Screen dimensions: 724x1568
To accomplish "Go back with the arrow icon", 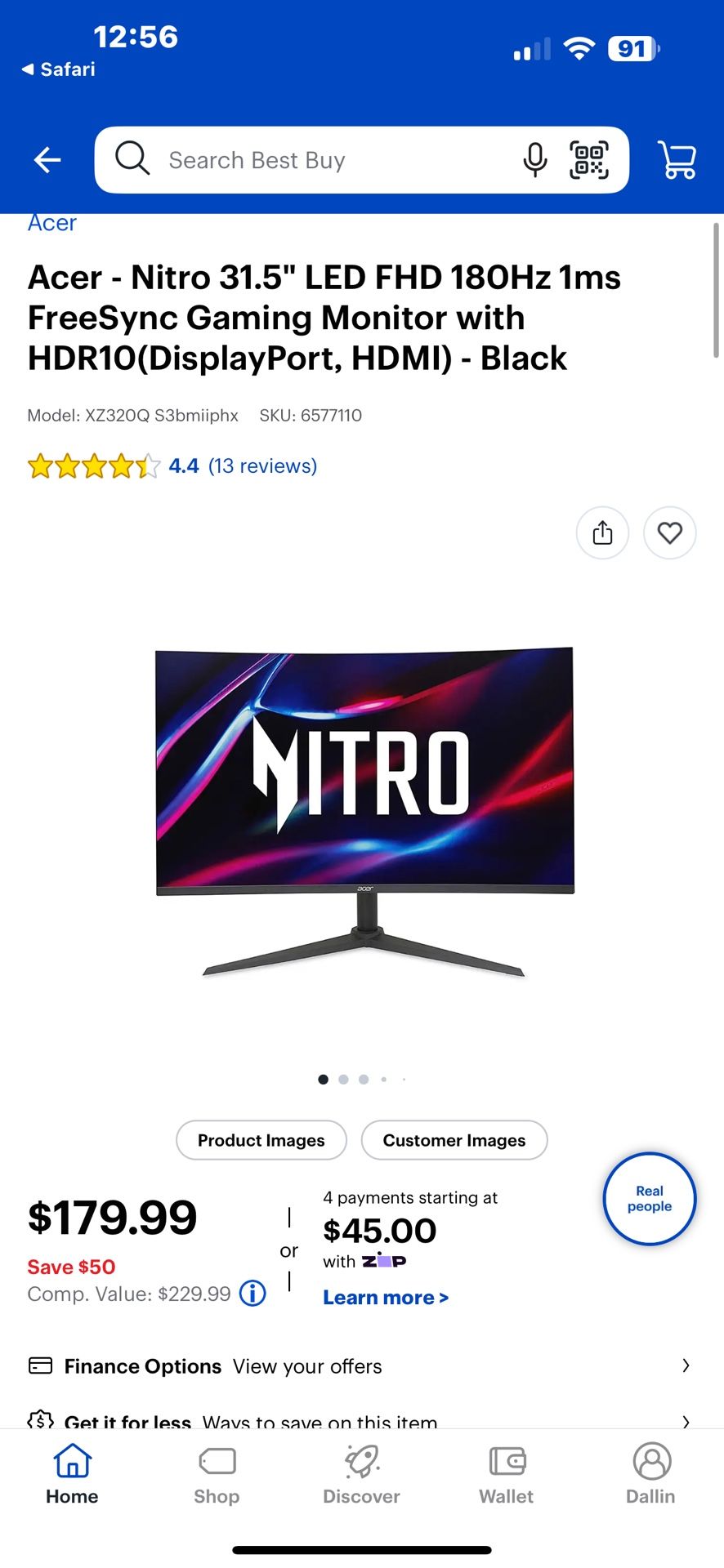I will (47, 160).
